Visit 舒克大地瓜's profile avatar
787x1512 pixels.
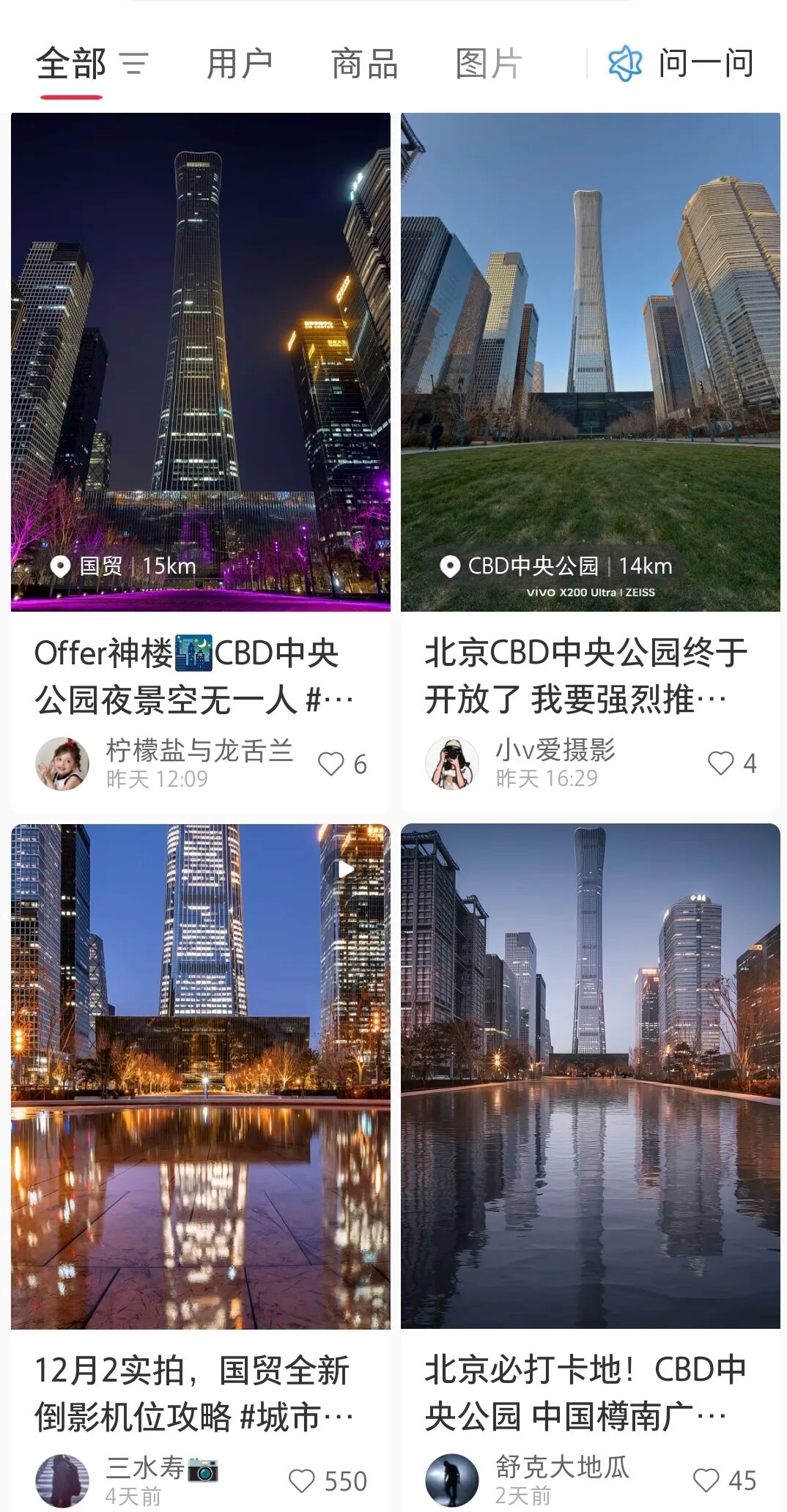pos(452,1480)
